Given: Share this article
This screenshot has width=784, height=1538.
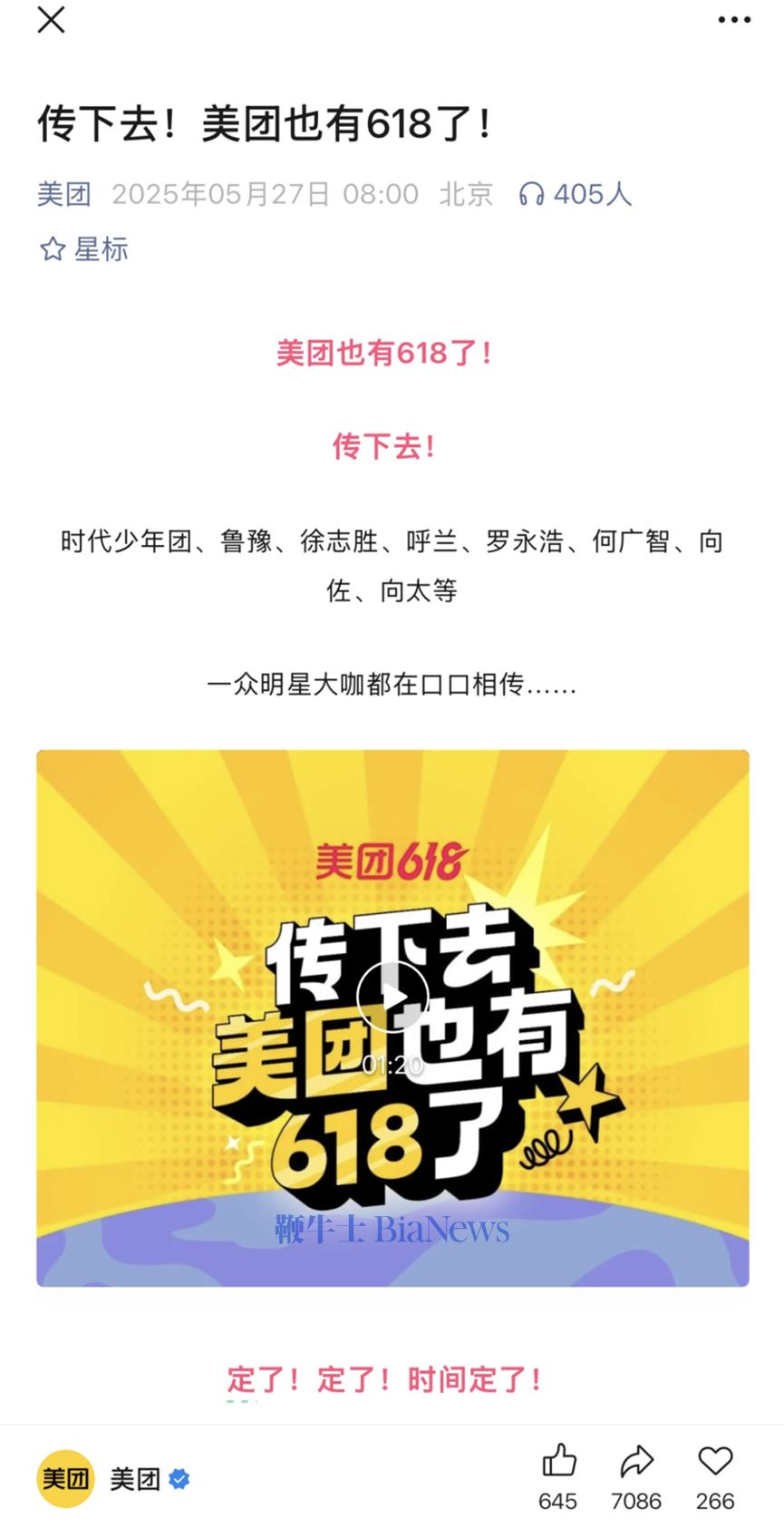Looking at the screenshot, I should coord(636,1462).
